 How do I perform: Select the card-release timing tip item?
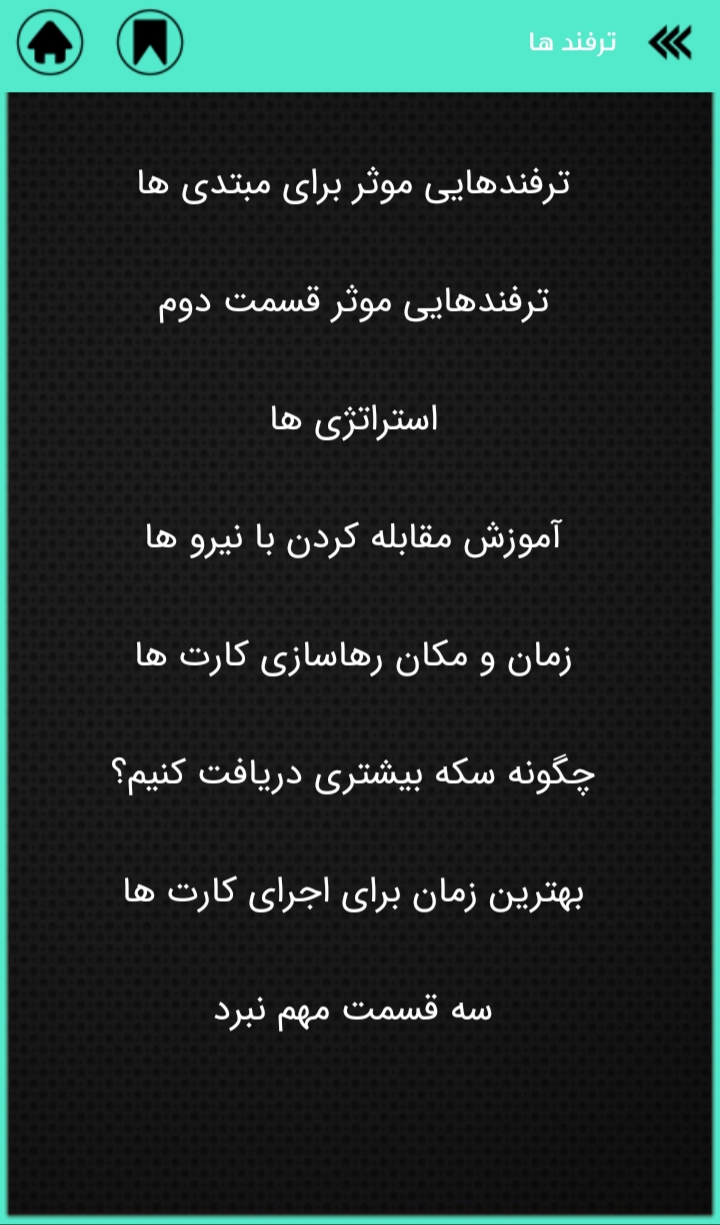360,655
